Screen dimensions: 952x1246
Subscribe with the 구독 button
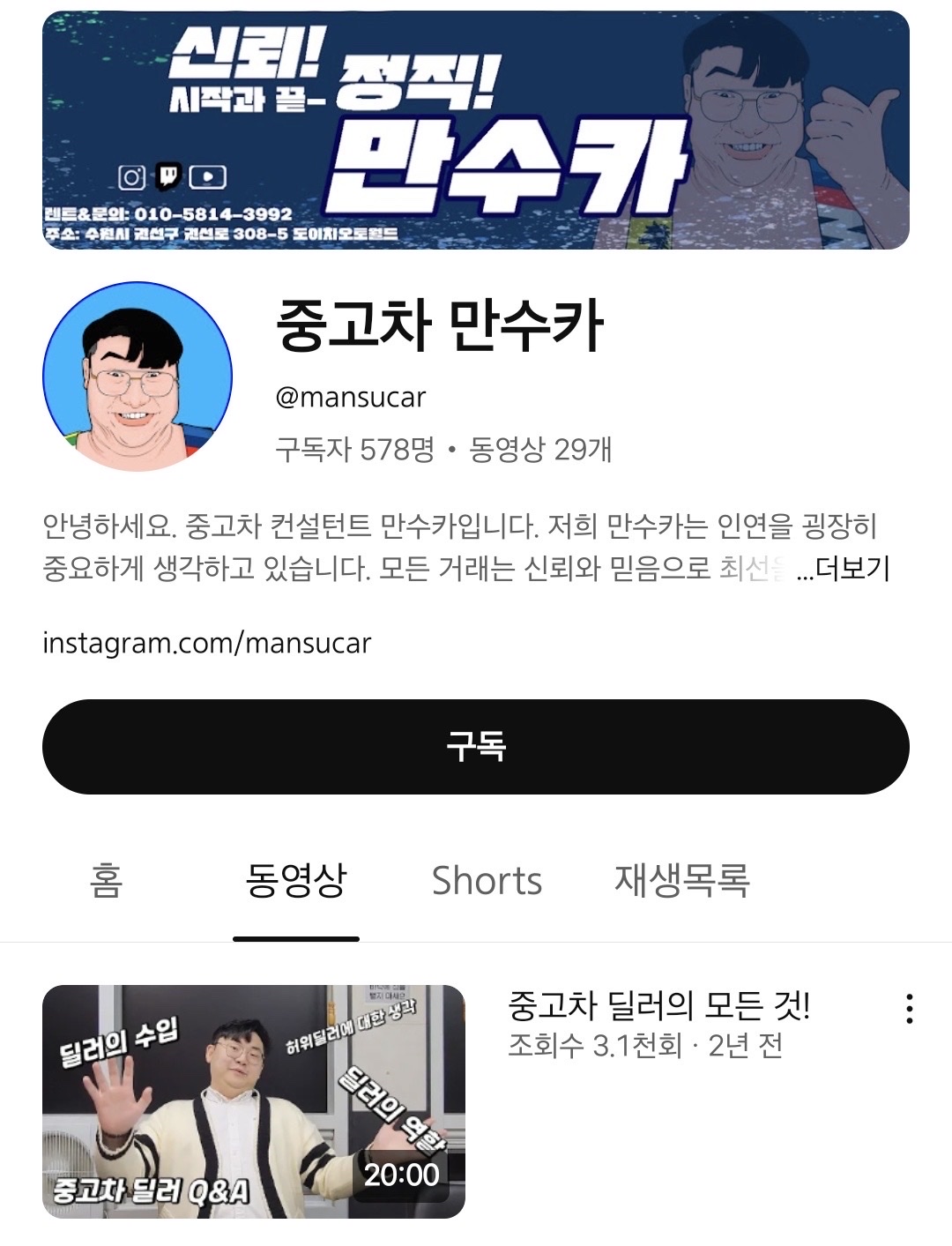(x=475, y=747)
